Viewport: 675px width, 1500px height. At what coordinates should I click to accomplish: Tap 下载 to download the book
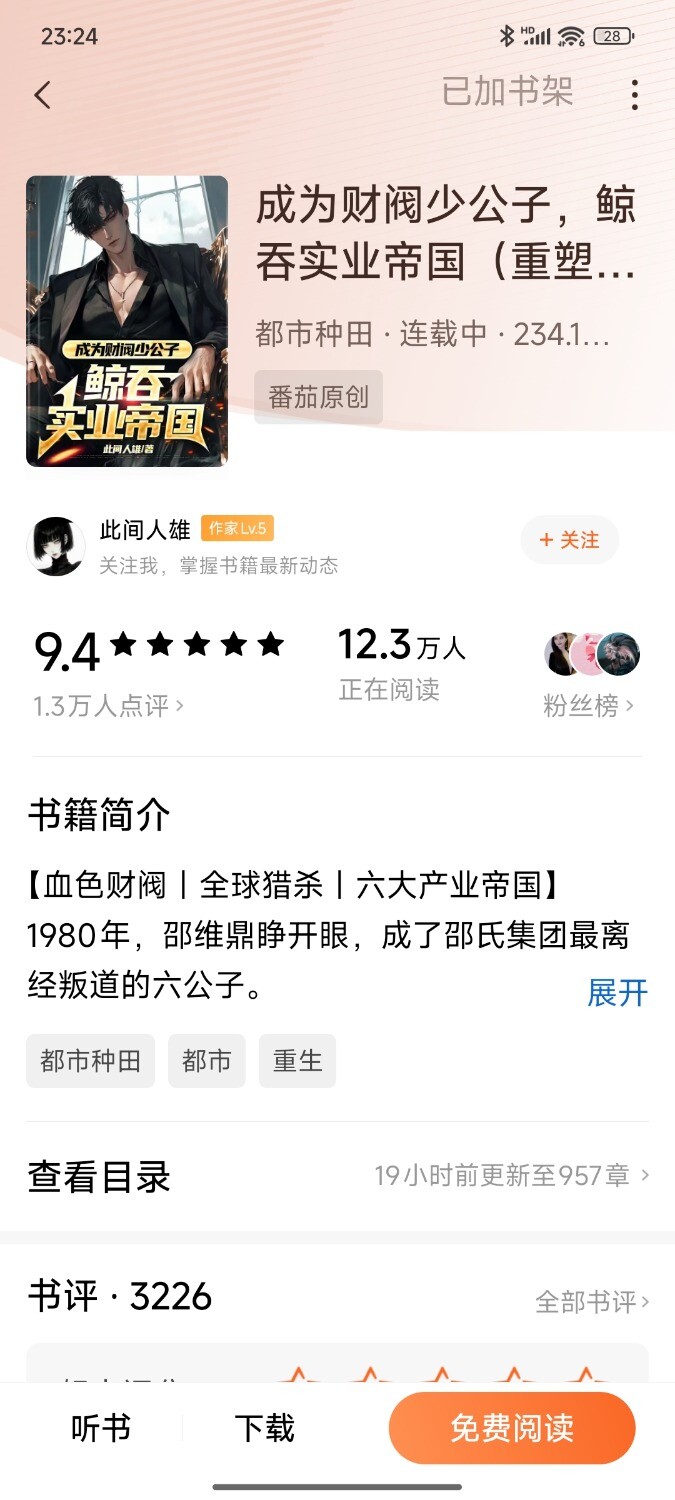[x=264, y=1428]
